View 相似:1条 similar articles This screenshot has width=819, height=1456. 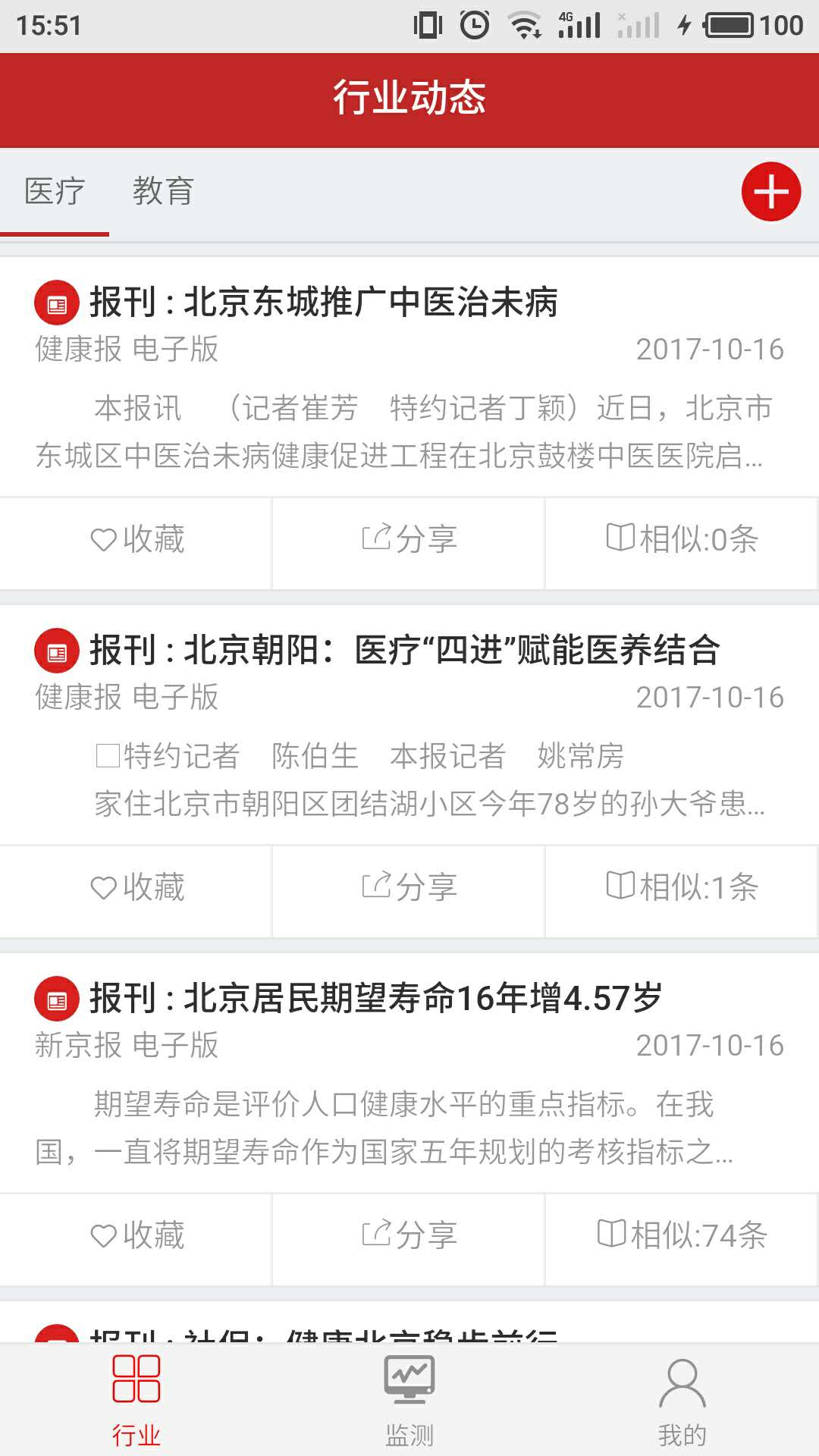[682, 888]
